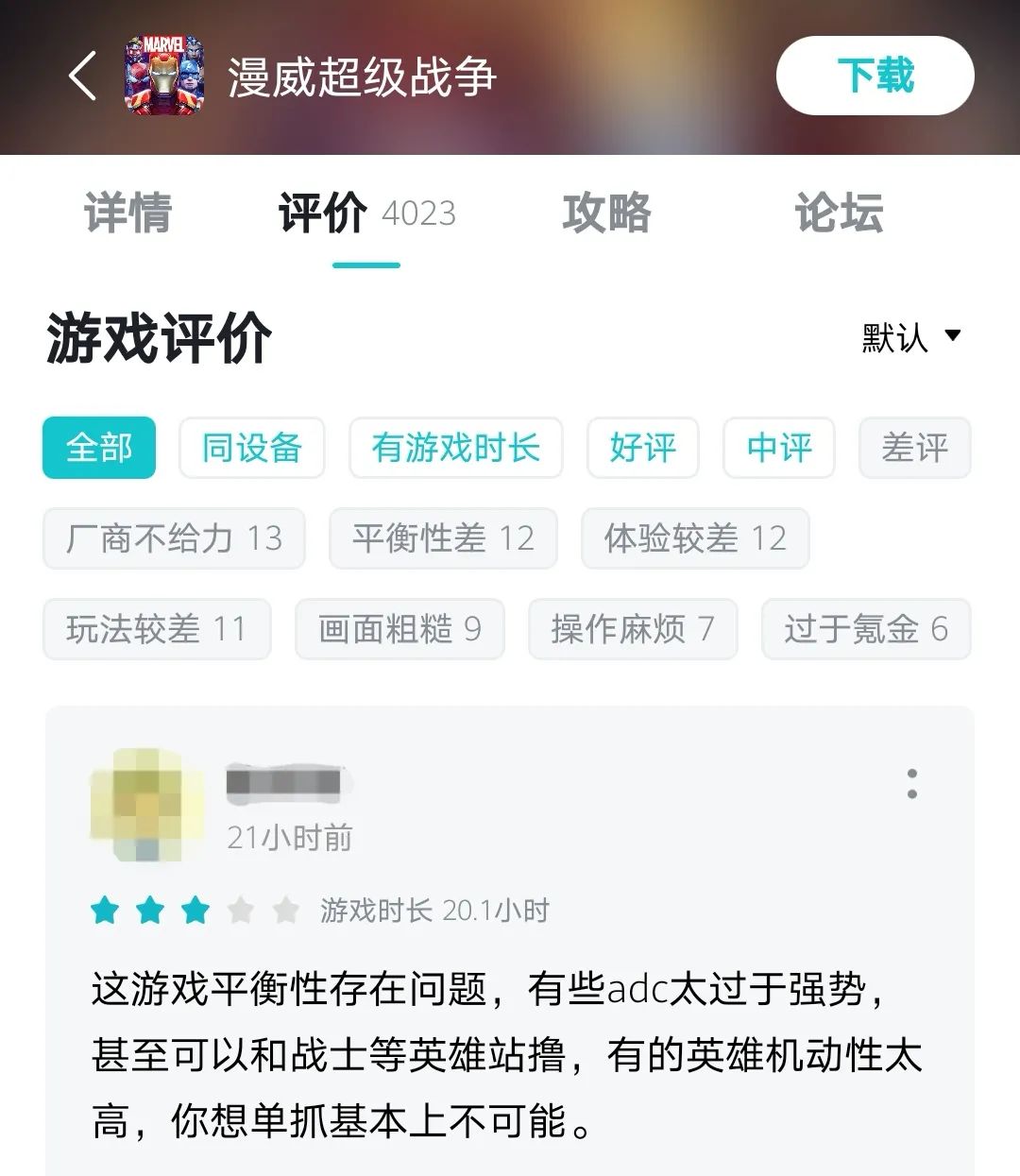The width and height of the screenshot is (1020, 1176).
Task: Show only 好评 reviews
Action: (642, 447)
